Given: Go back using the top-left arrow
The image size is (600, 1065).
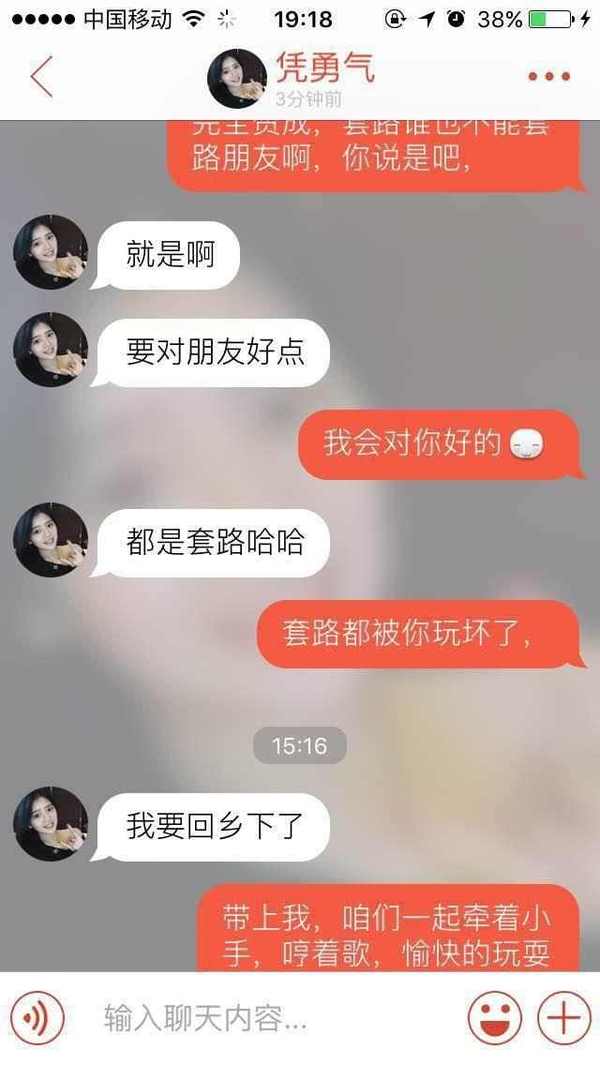Looking at the screenshot, I should tap(42, 77).
